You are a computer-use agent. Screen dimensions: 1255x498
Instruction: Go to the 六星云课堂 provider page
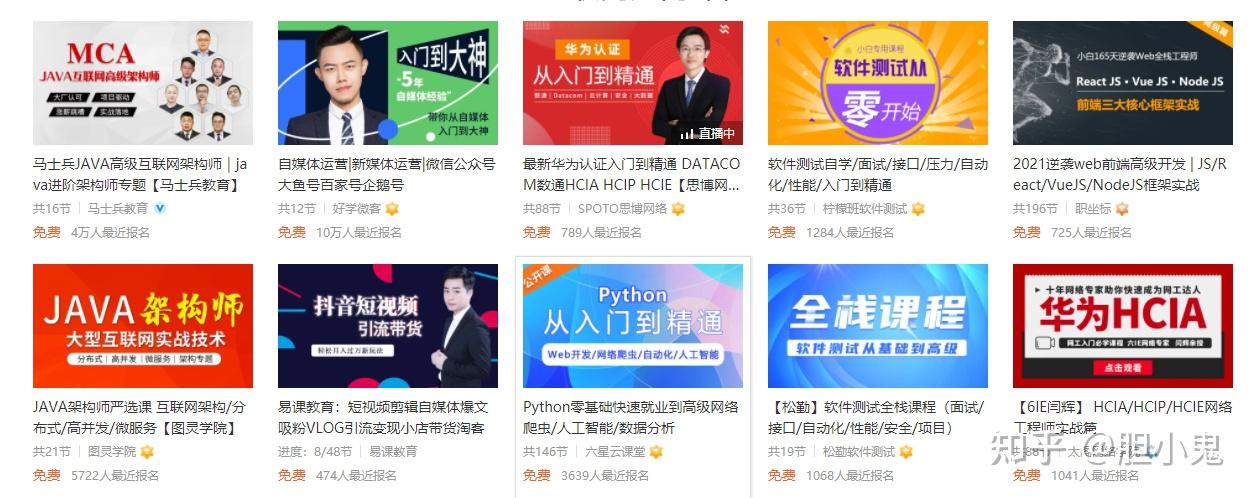pos(617,452)
